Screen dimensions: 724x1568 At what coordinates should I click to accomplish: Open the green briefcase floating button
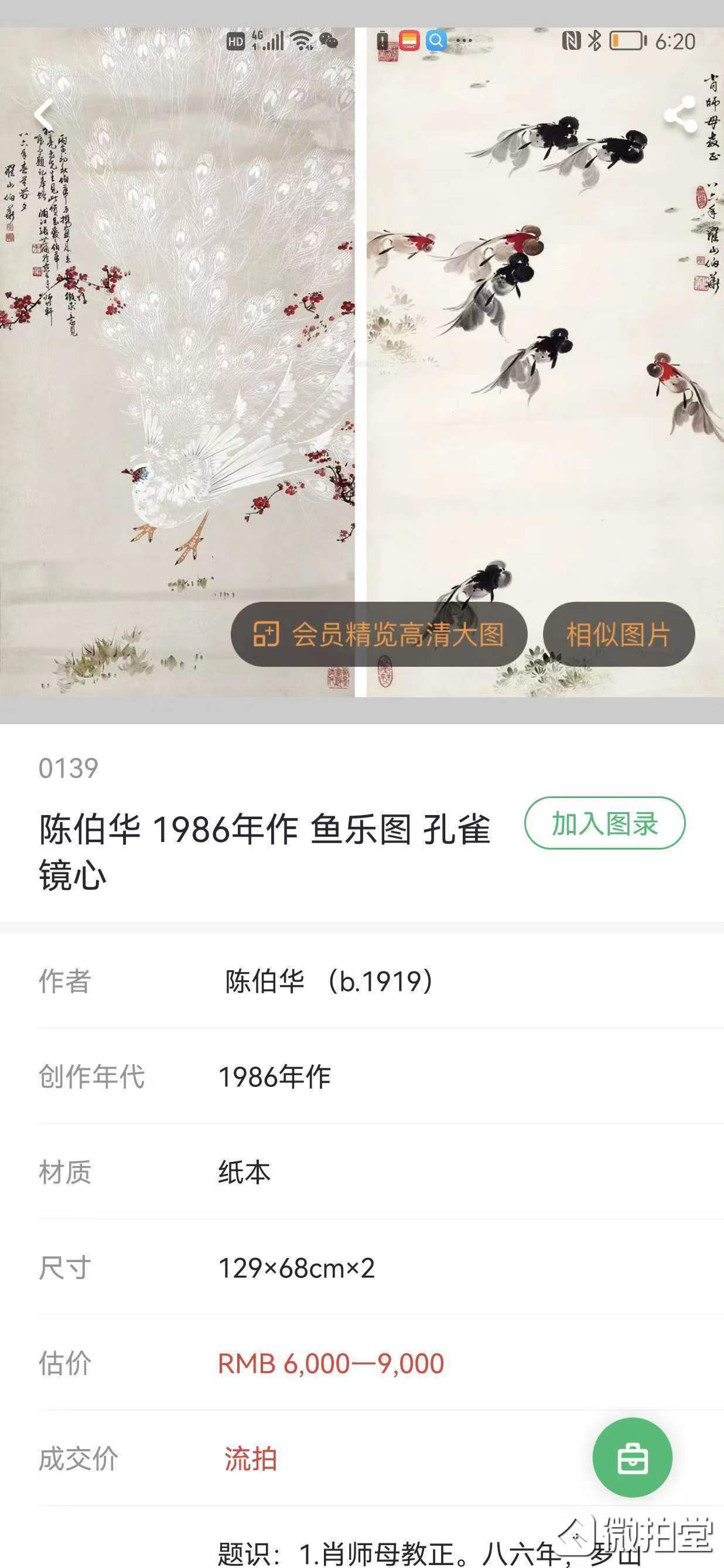pos(632,1458)
